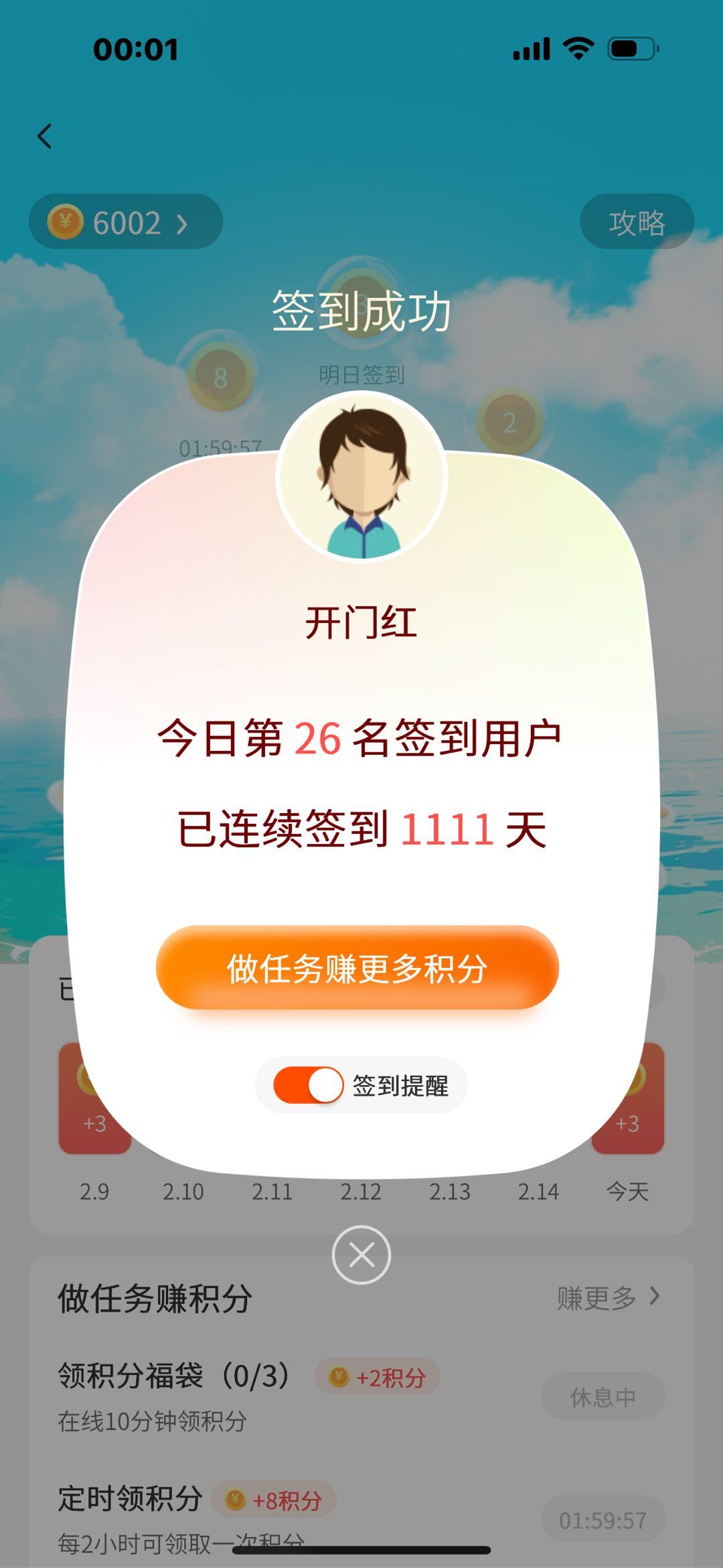Open 赚更多 tasks link
Viewport: 723px width, 1568px height.
click(608, 1298)
